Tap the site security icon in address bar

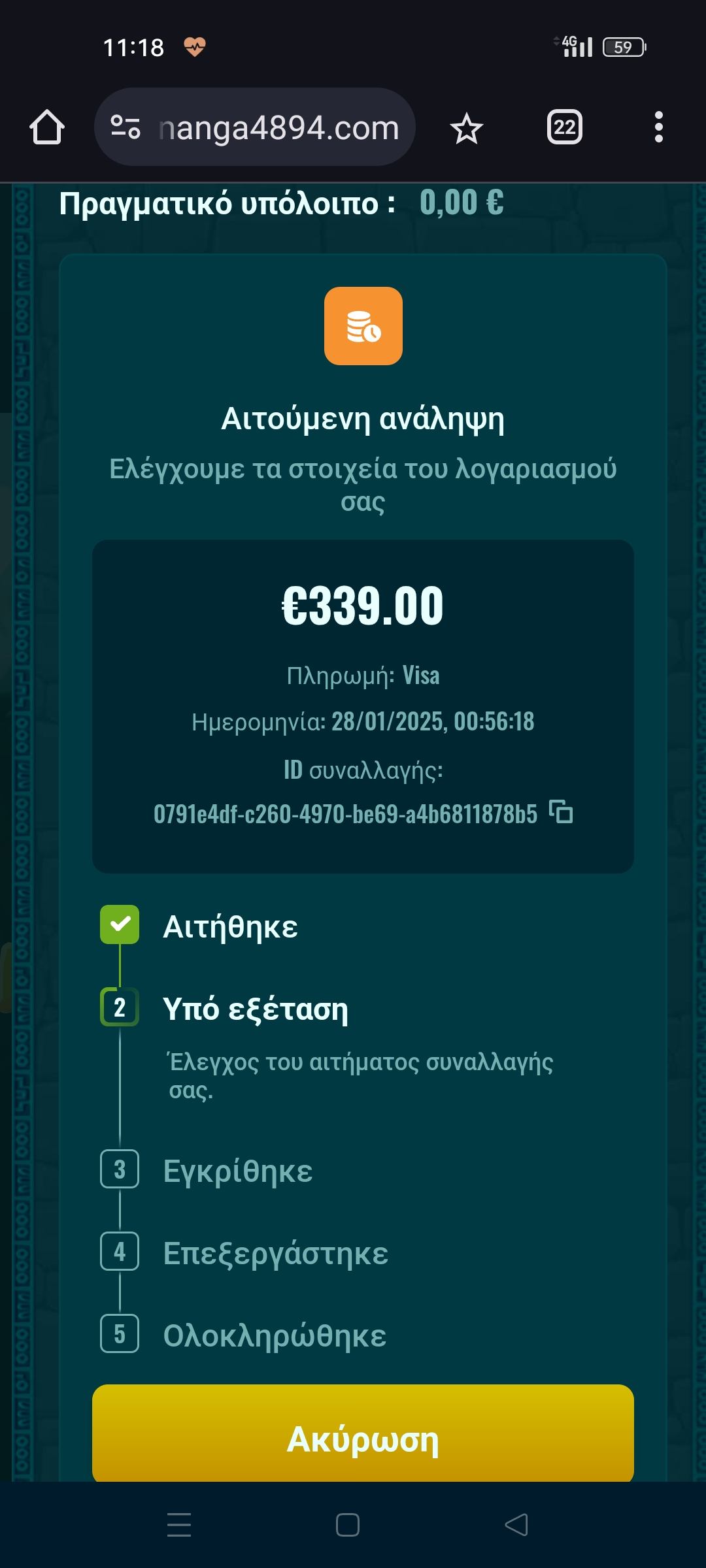pos(126,127)
